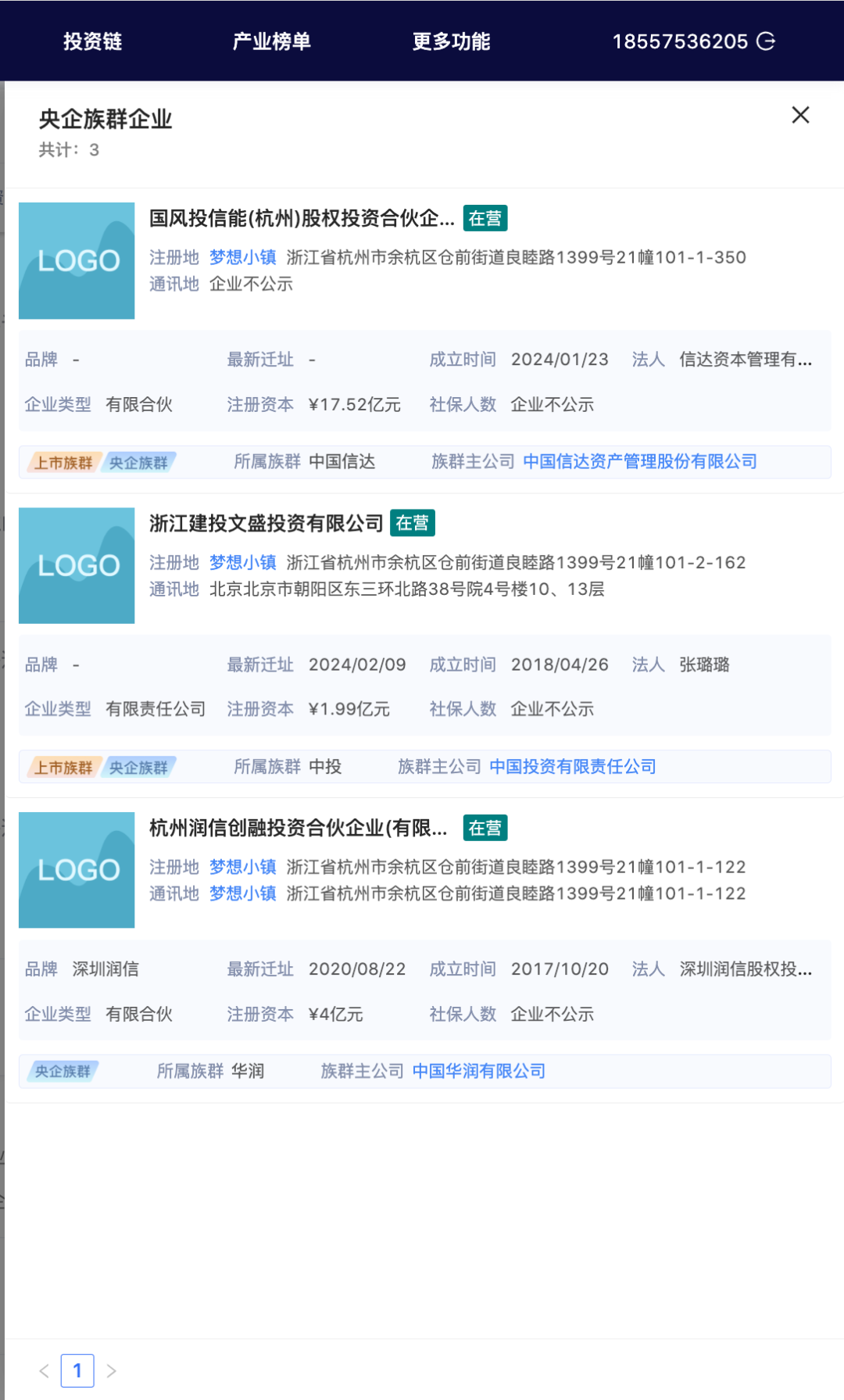Click the logo thumbnail of 国风投信能

[77, 261]
